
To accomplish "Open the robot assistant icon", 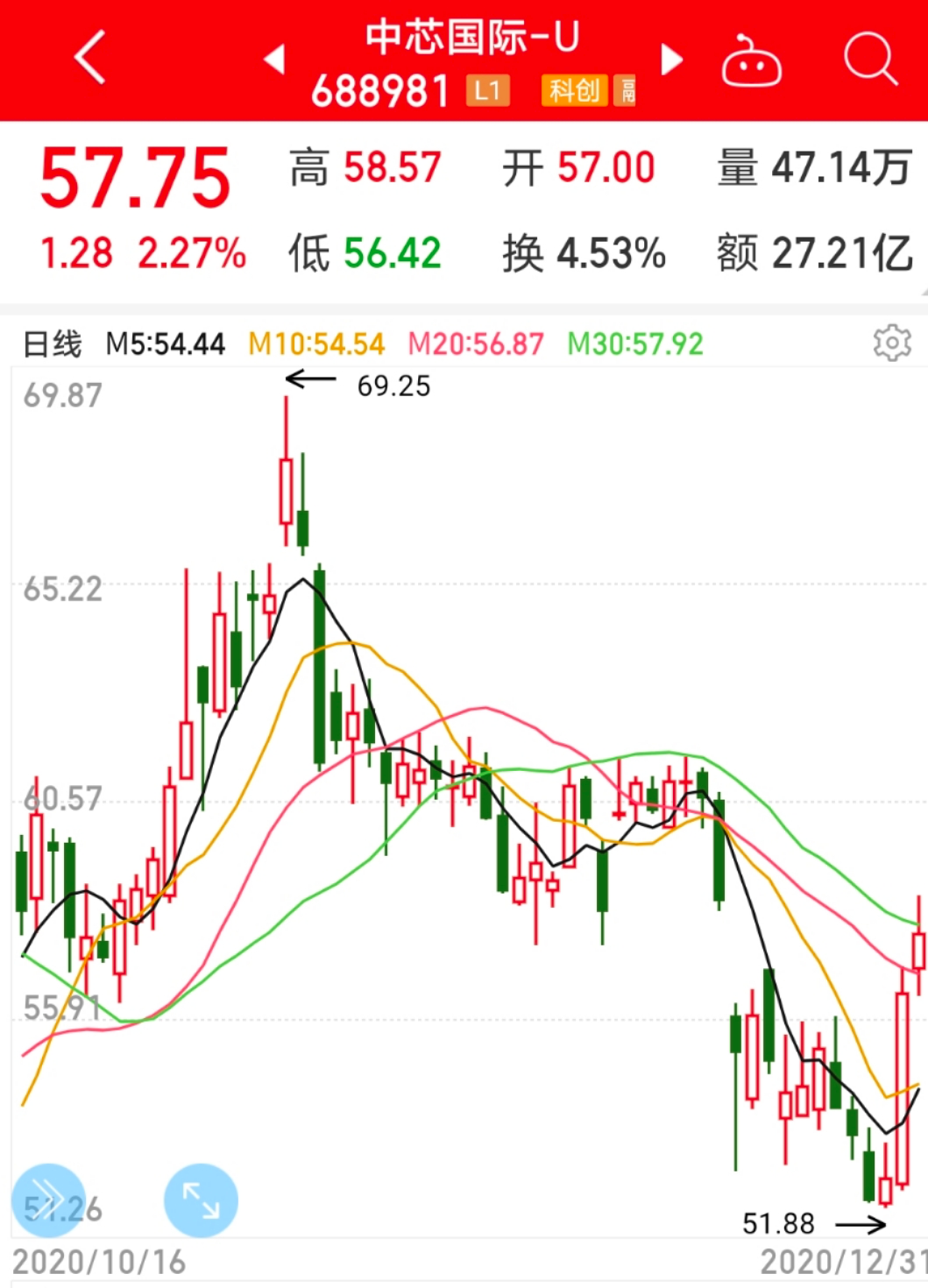I will 751,61.
